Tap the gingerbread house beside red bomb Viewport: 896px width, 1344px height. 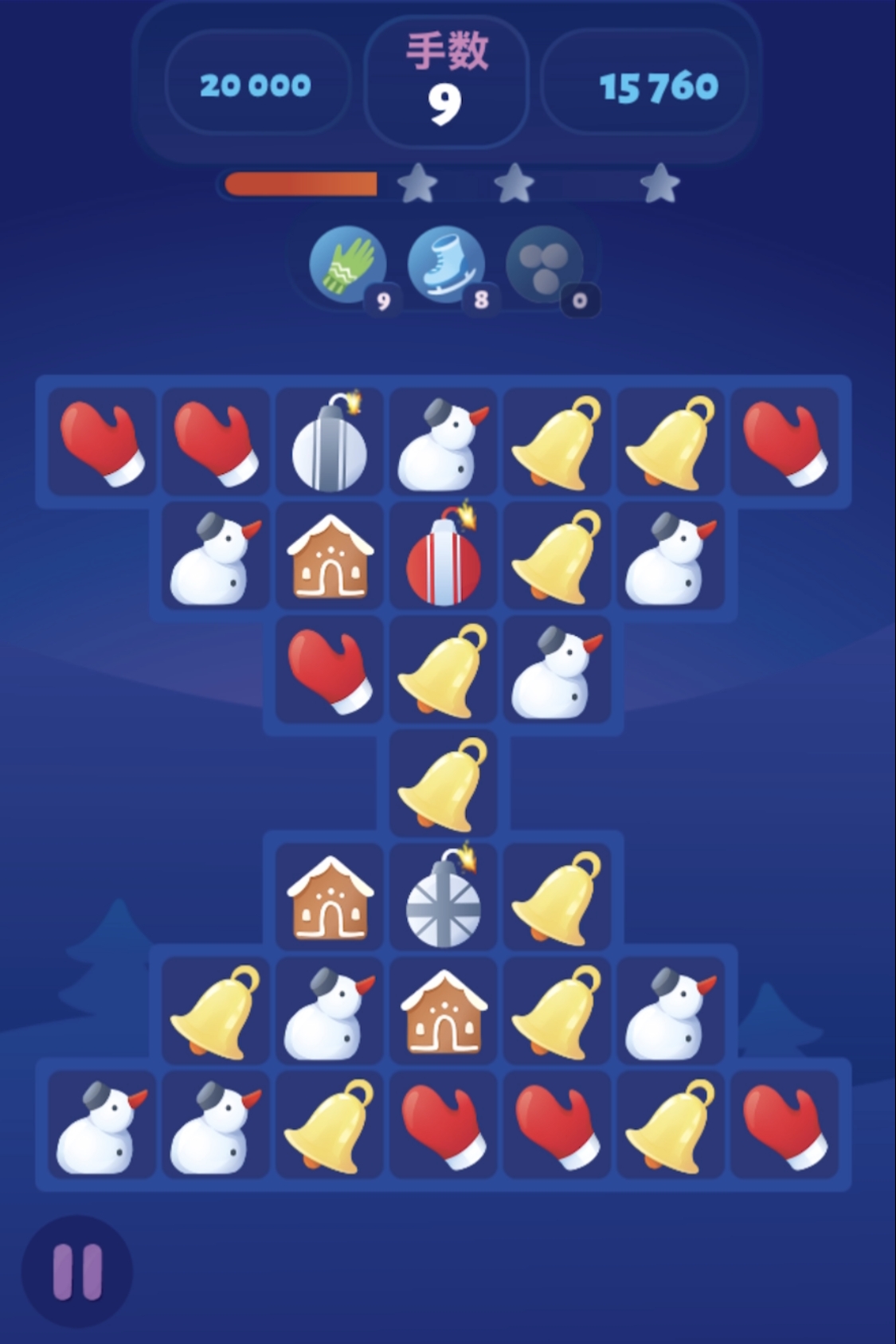(330, 557)
